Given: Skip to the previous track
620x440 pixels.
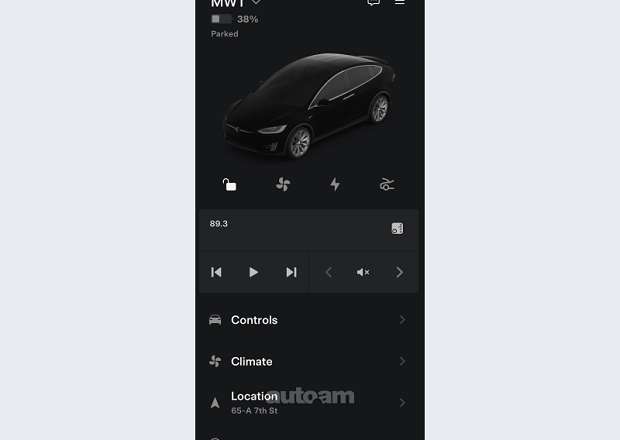Looking at the screenshot, I should point(216,272).
